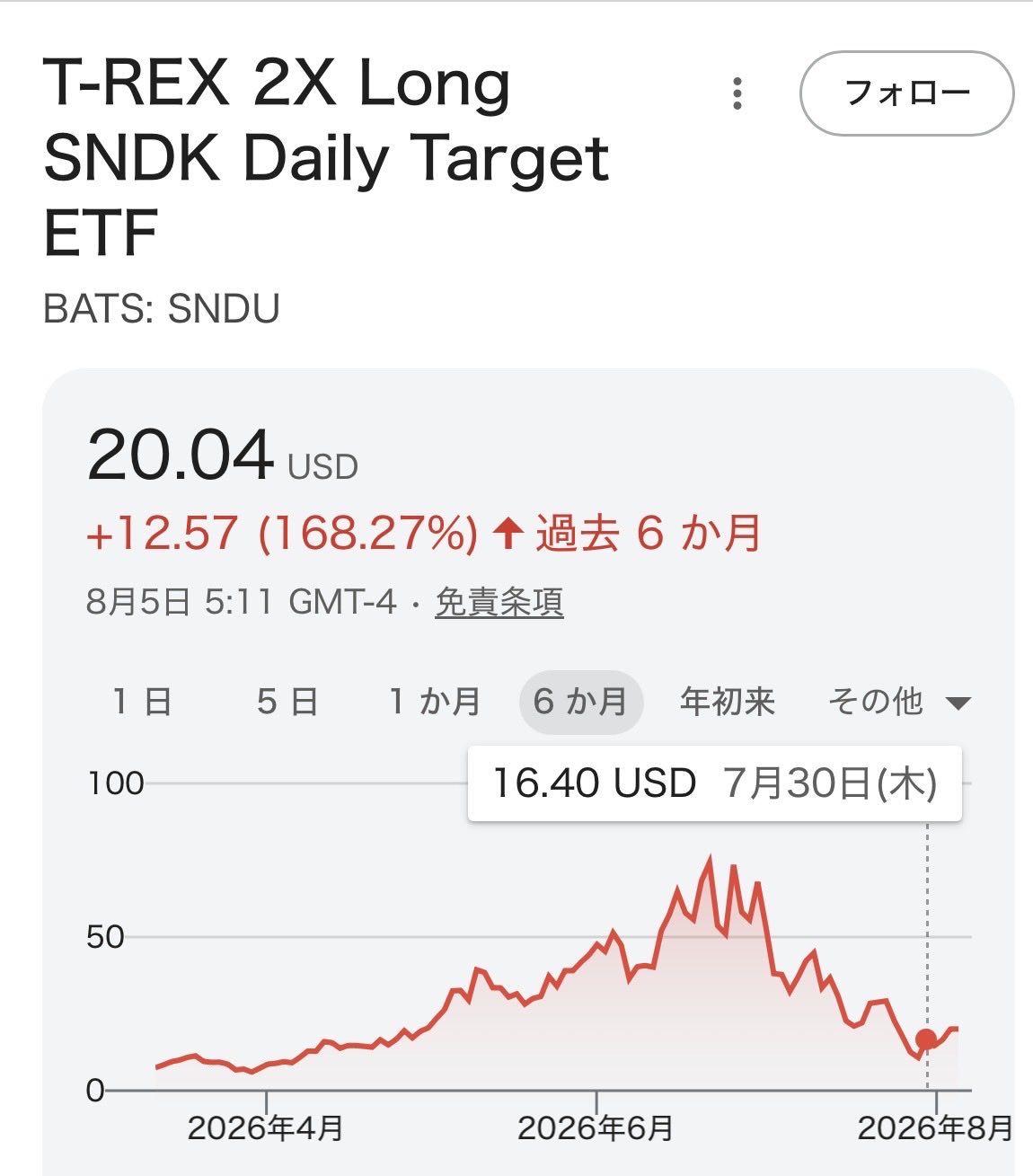
Task: Select the 6か月 range
Action: pos(581,702)
